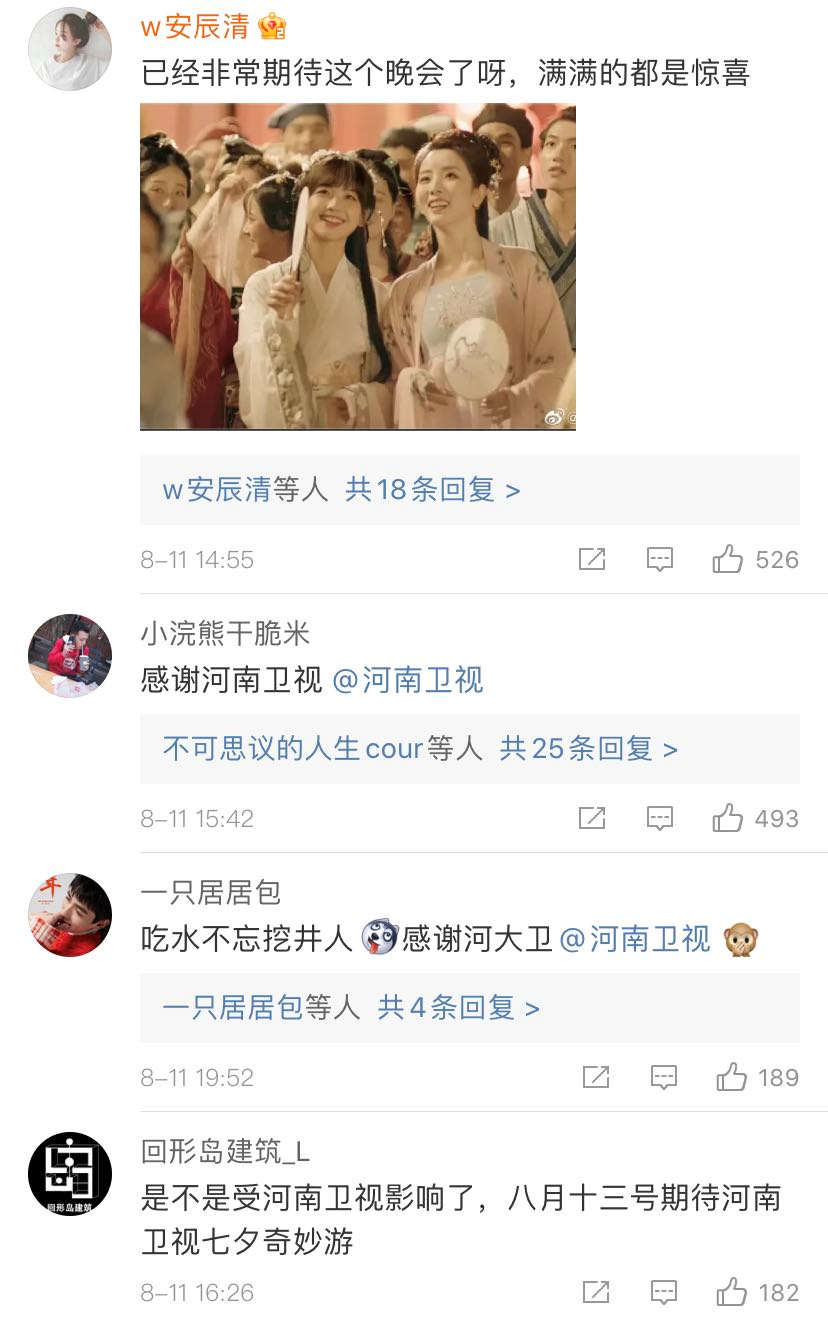The height and width of the screenshot is (1326, 828).
Task: Visit 小浣熊干脆米's profile name
Action: pyautogui.click(x=226, y=633)
